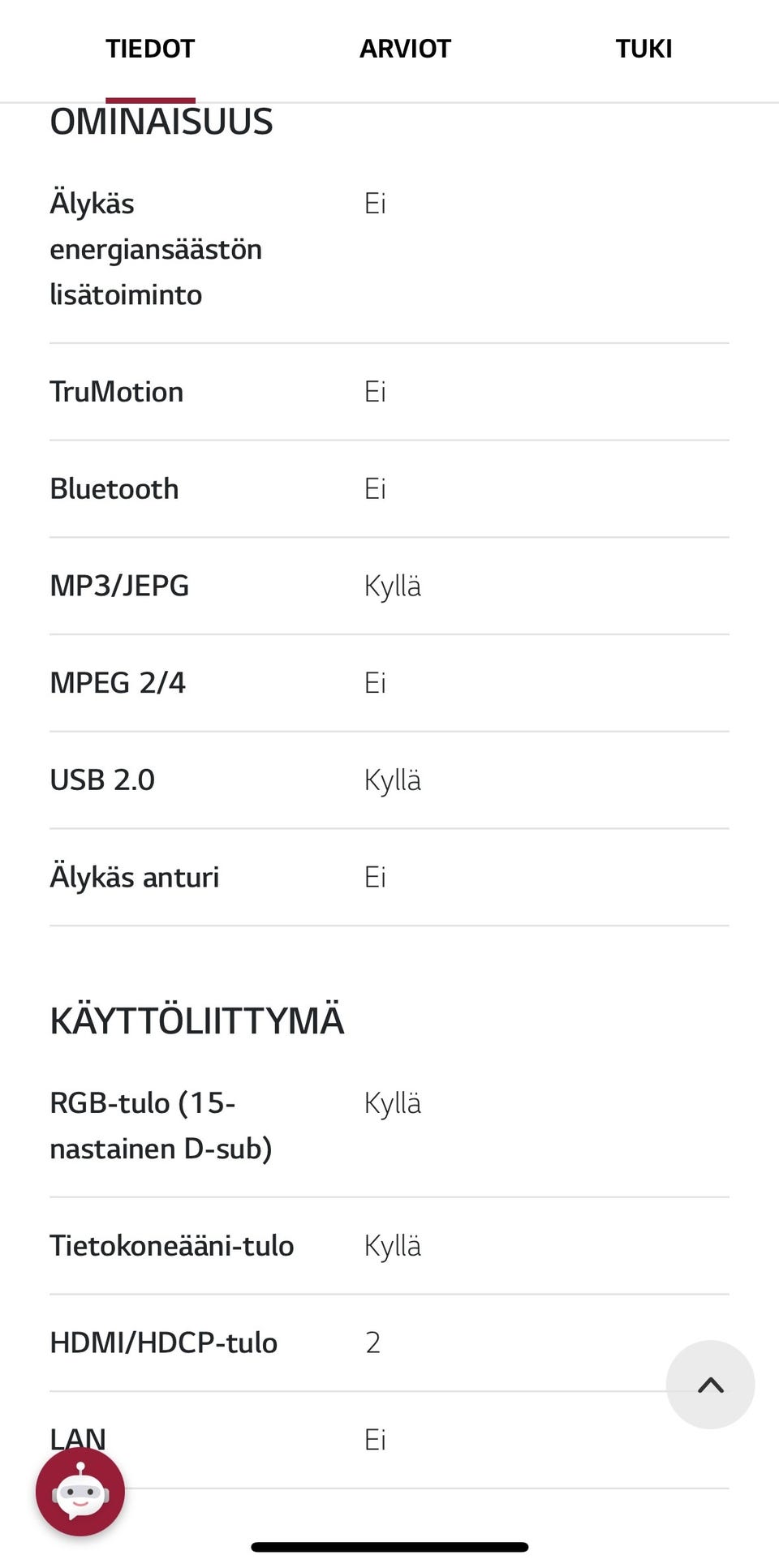Click the TruMotion spec label
This screenshot has width=779, height=1568.
coord(116,391)
